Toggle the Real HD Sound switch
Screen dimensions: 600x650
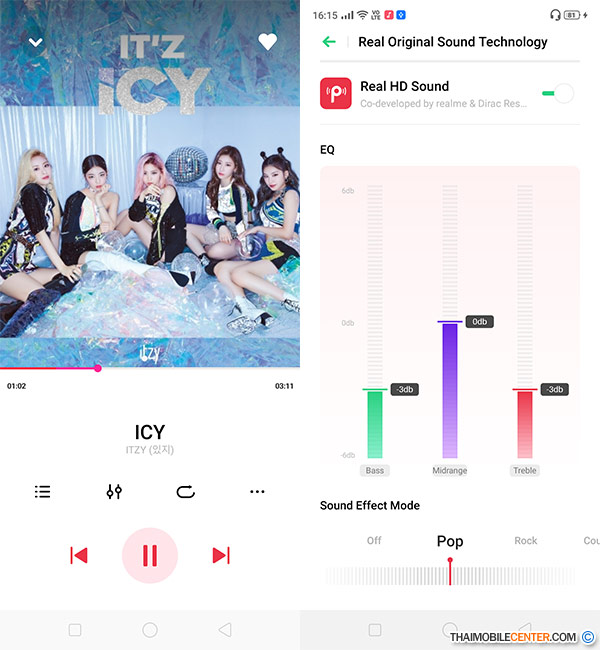pyautogui.click(x=558, y=93)
